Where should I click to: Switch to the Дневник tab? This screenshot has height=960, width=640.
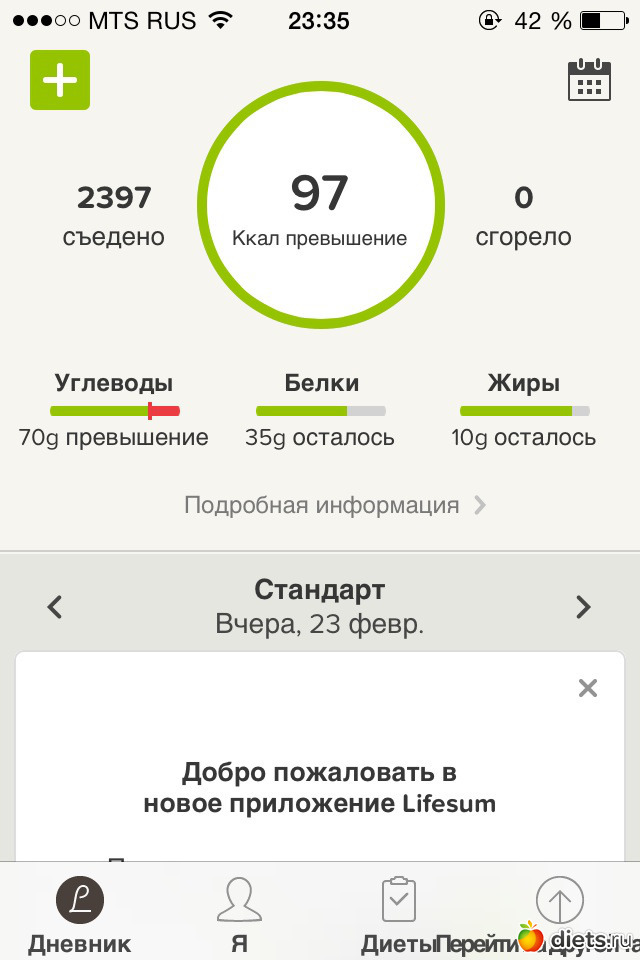click(x=79, y=913)
